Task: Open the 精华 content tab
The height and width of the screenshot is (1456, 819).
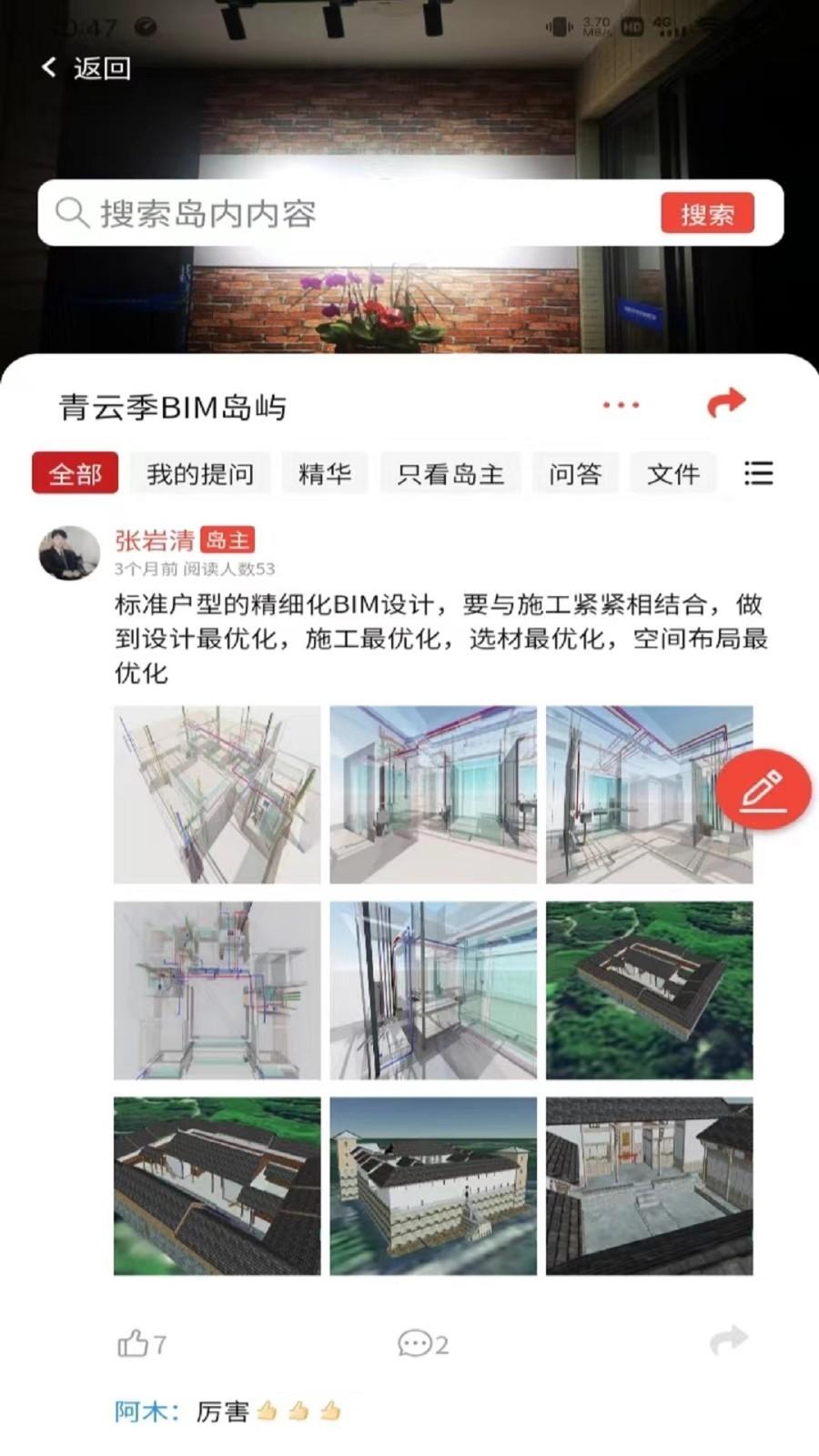Action: click(325, 472)
